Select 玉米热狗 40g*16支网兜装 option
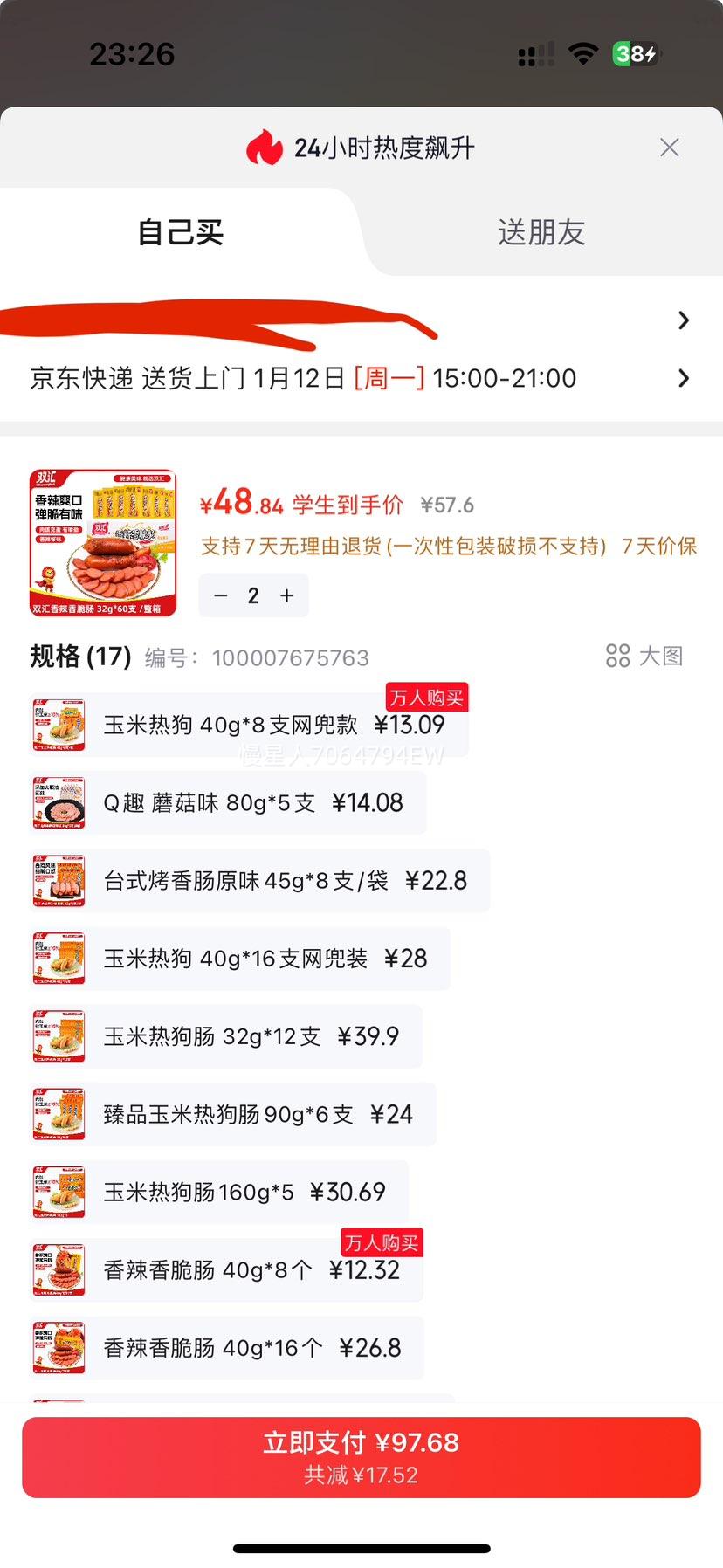The image size is (723, 1568). (240, 959)
